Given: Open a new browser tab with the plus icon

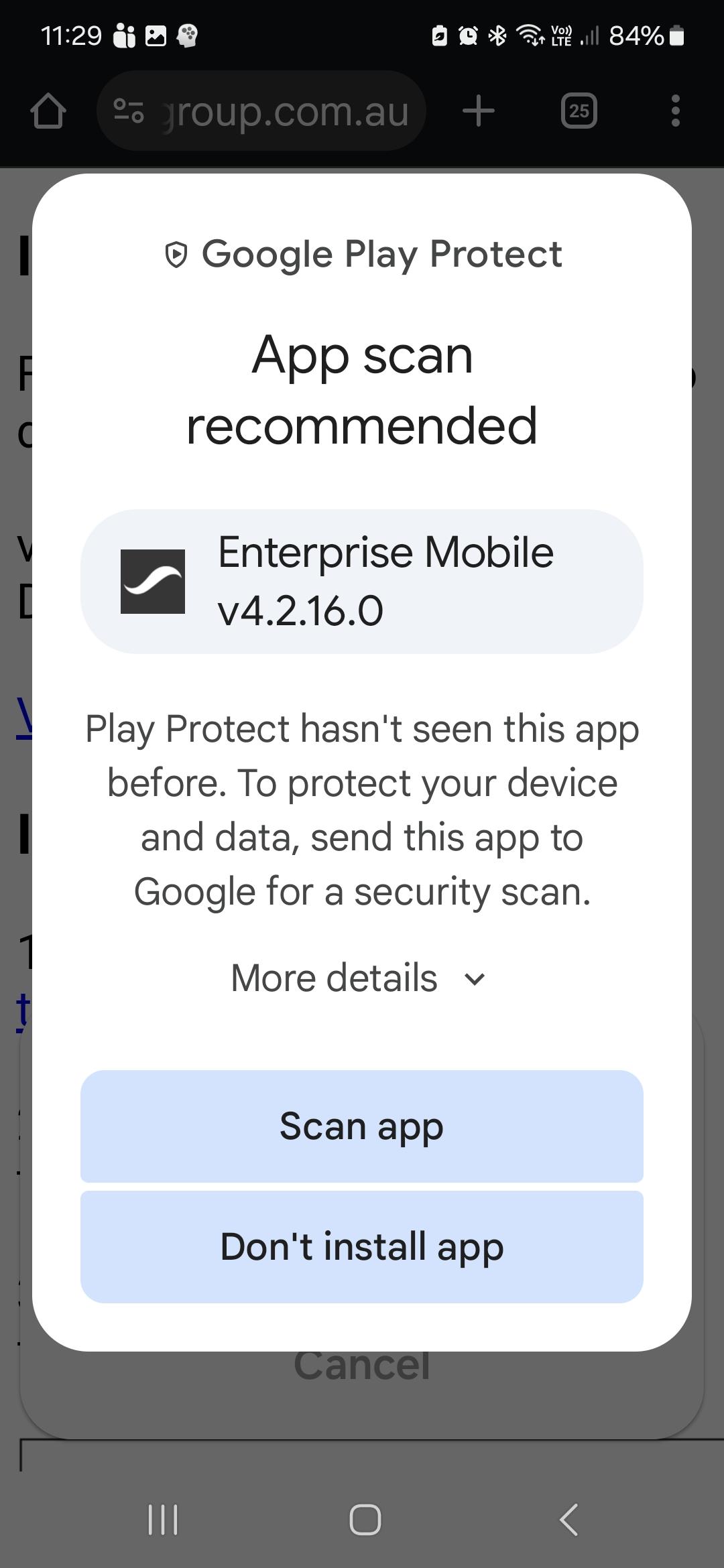Looking at the screenshot, I should (478, 111).
